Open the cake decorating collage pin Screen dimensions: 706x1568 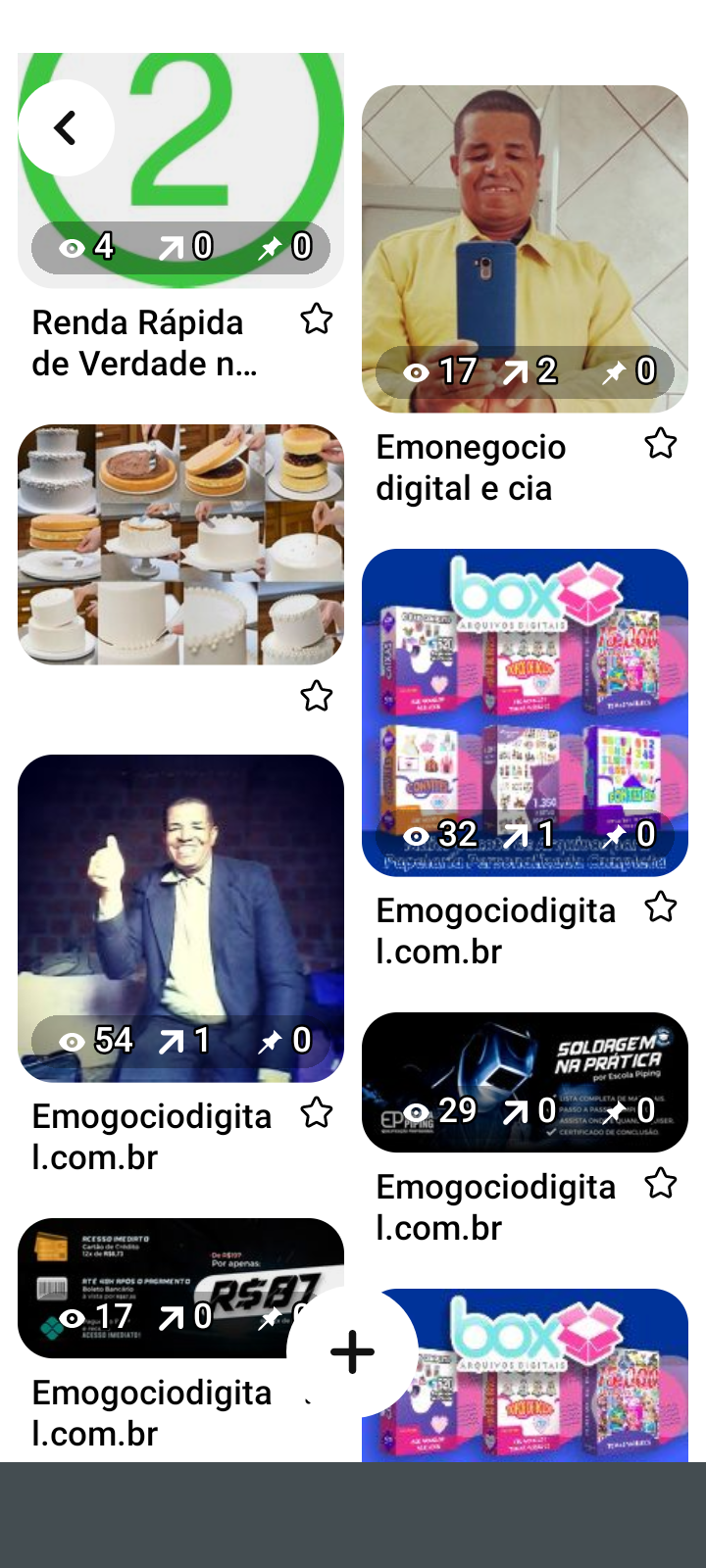[x=180, y=545]
